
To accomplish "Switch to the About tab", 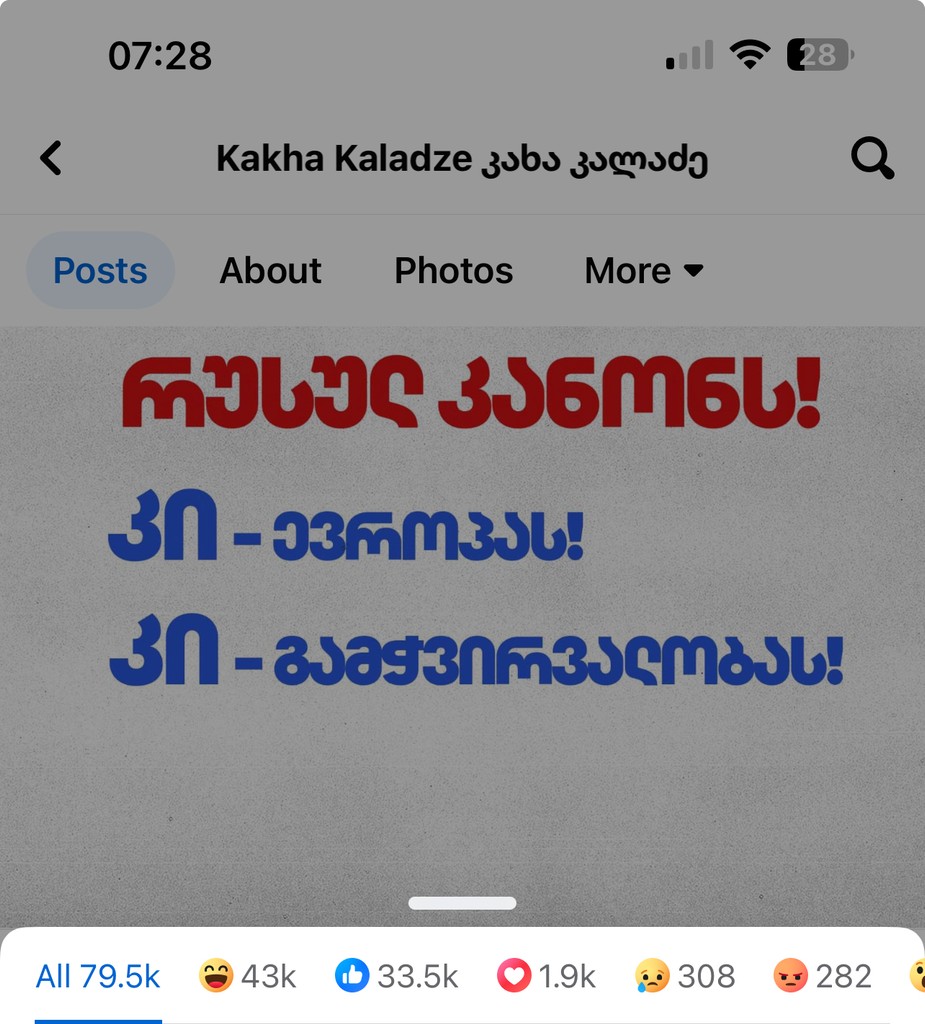I will click(x=270, y=270).
